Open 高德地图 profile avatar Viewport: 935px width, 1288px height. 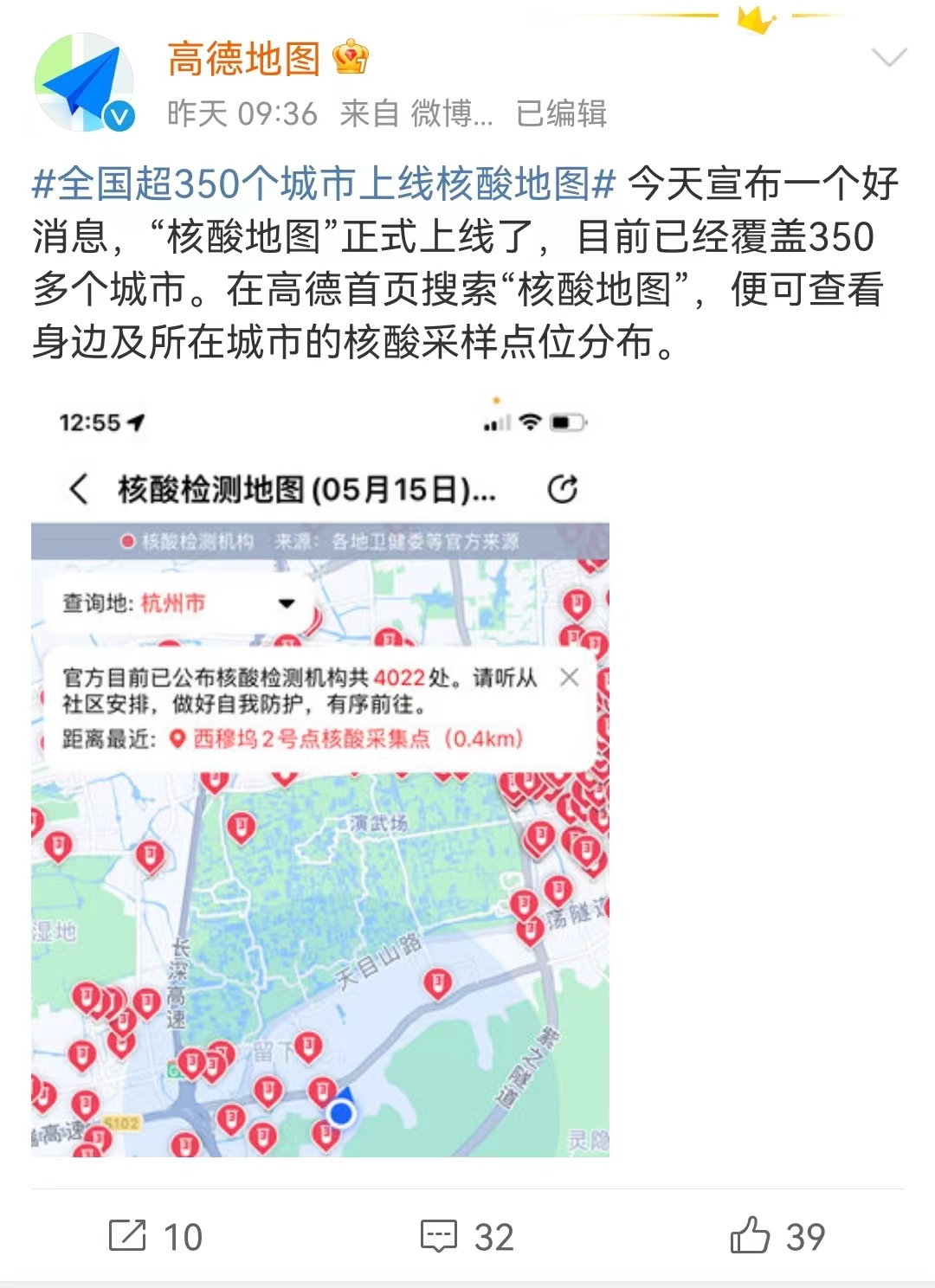click(84, 83)
